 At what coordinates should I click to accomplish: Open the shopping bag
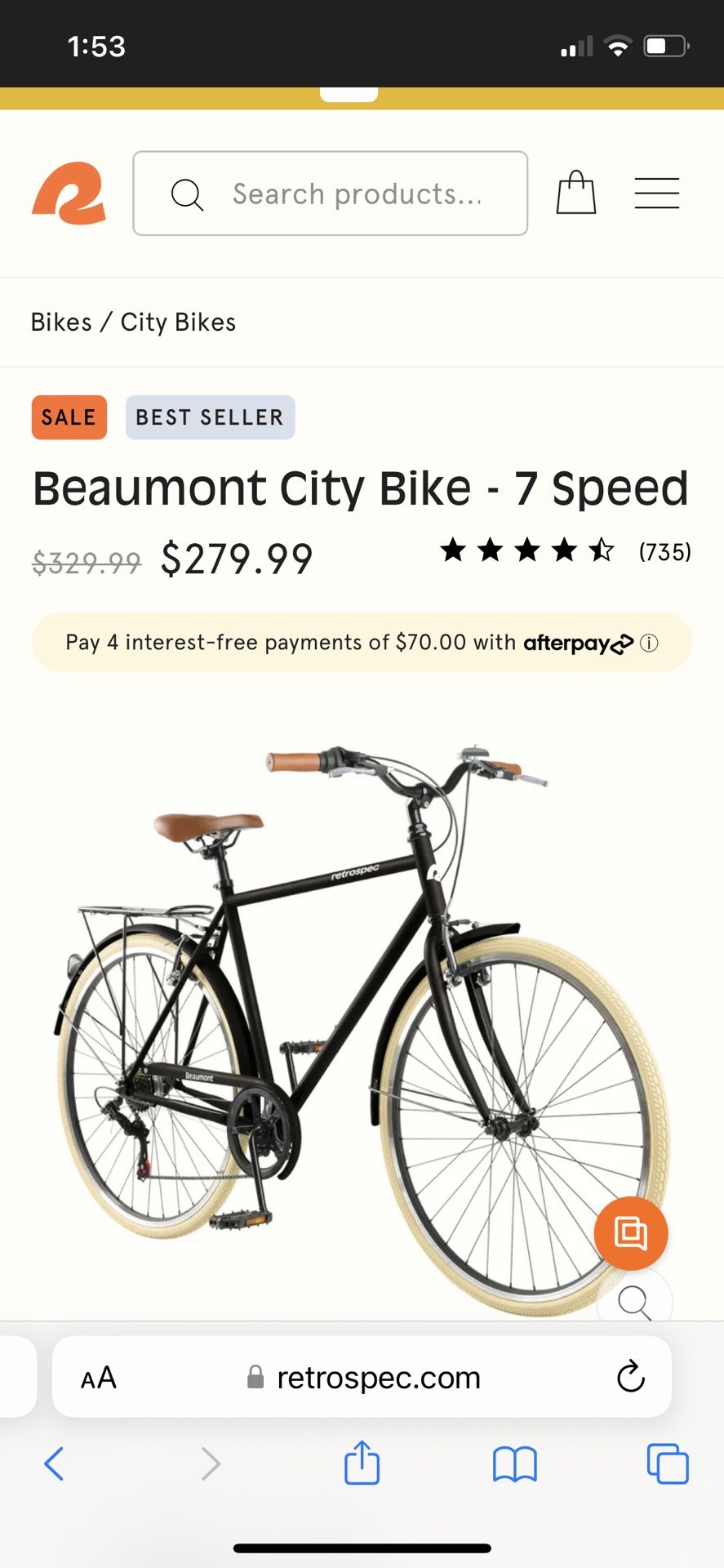(576, 193)
